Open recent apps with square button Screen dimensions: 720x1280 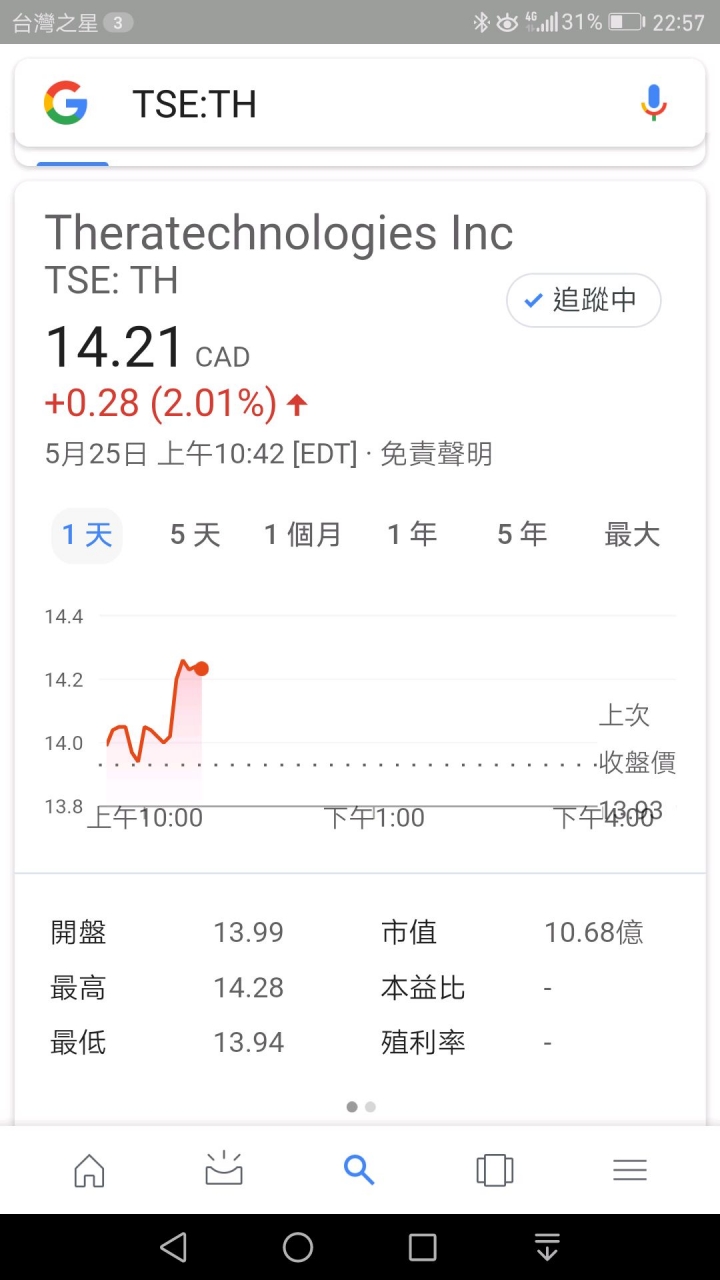[x=423, y=1247]
